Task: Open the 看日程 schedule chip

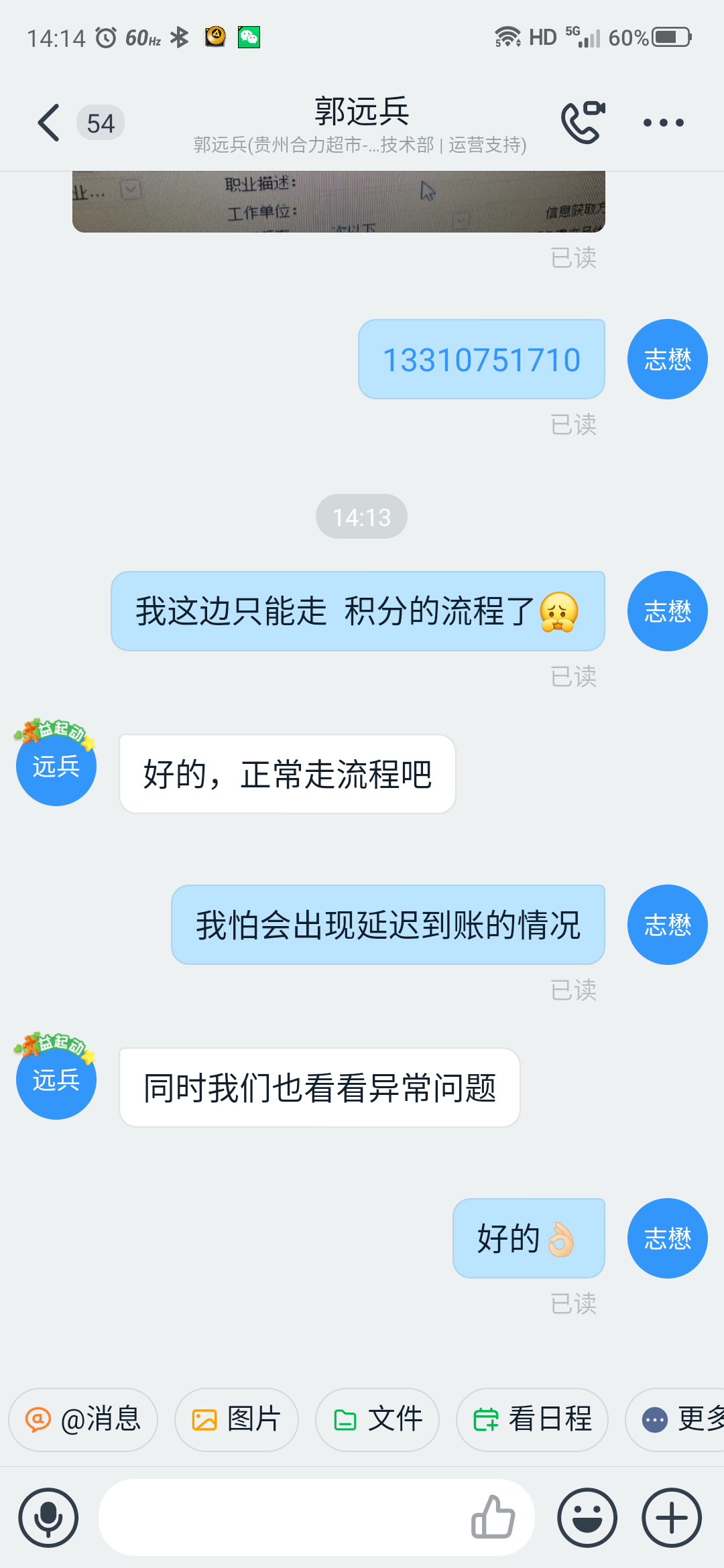Action: 532,1419
